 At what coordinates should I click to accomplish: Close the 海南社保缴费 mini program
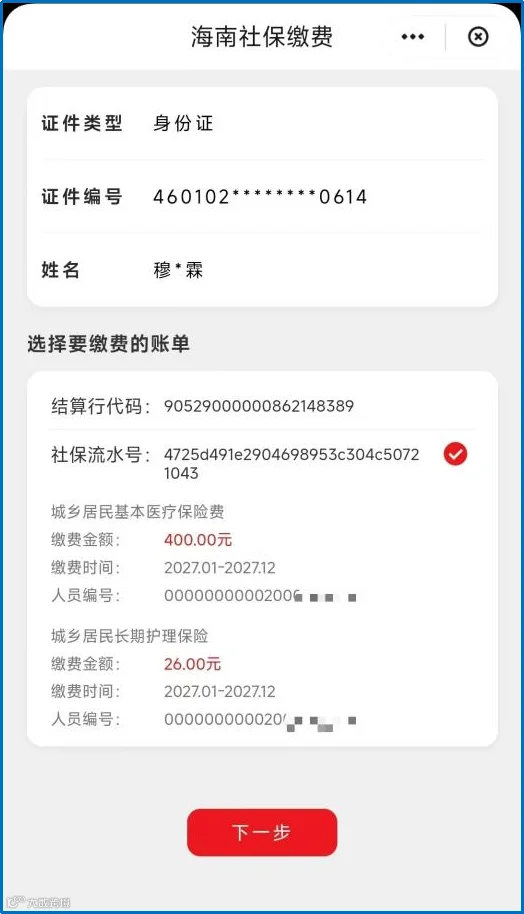tap(478, 37)
